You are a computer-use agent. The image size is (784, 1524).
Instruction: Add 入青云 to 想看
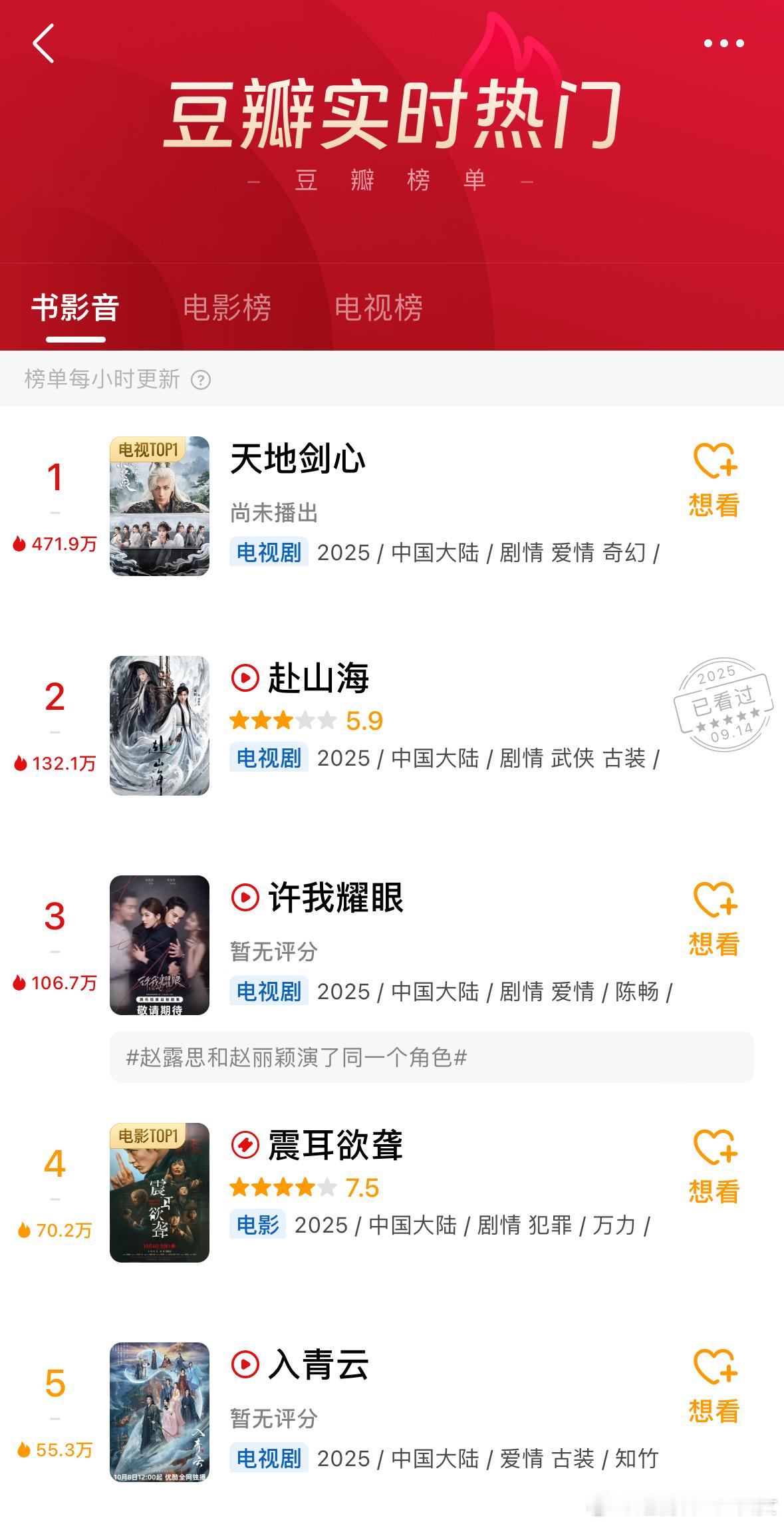pos(714,1386)
